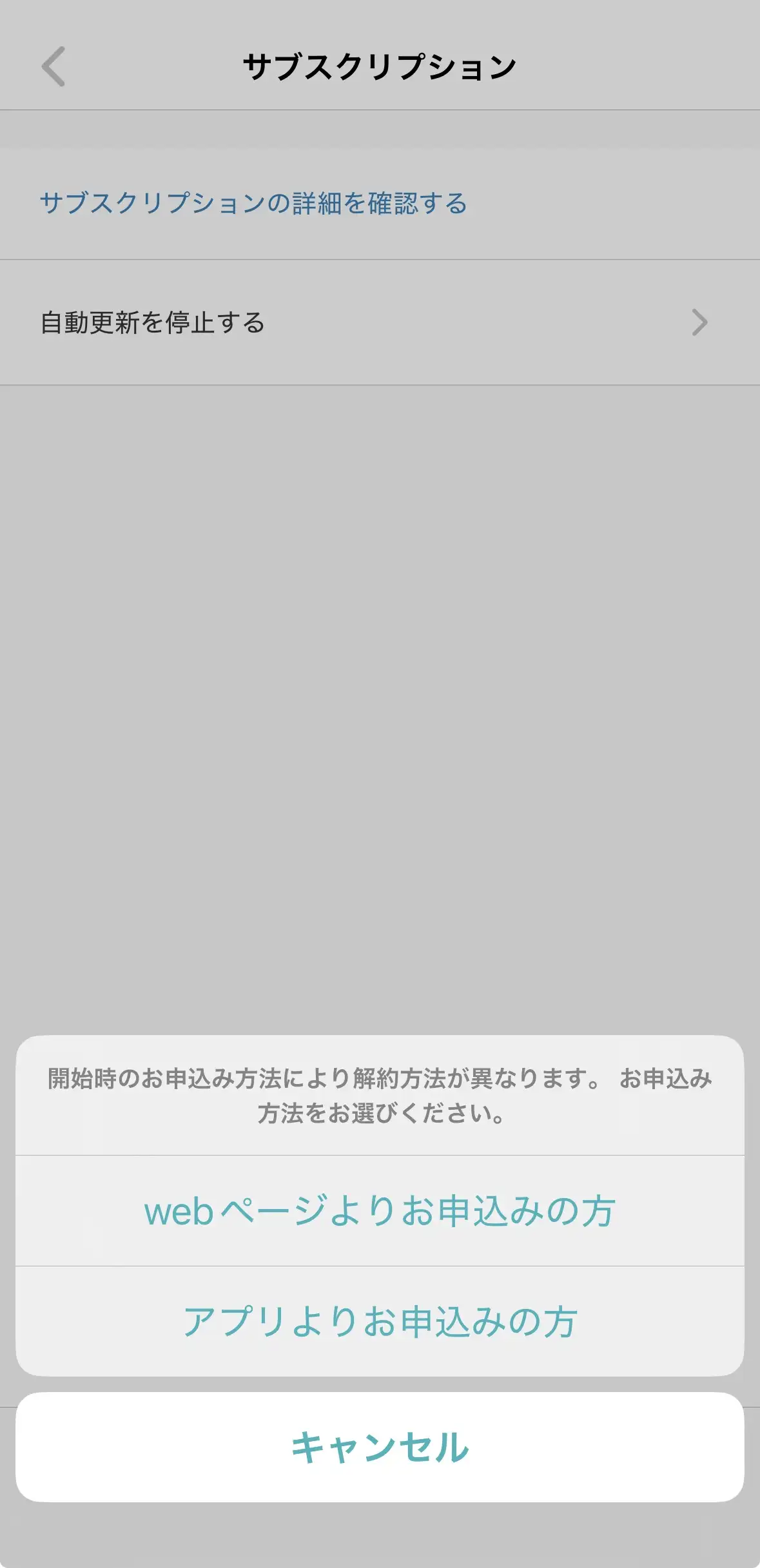Screen dimensions: 760x1568
Task: Choose webページよりお申込みの方 option
Action: (x=380, y=1210)
